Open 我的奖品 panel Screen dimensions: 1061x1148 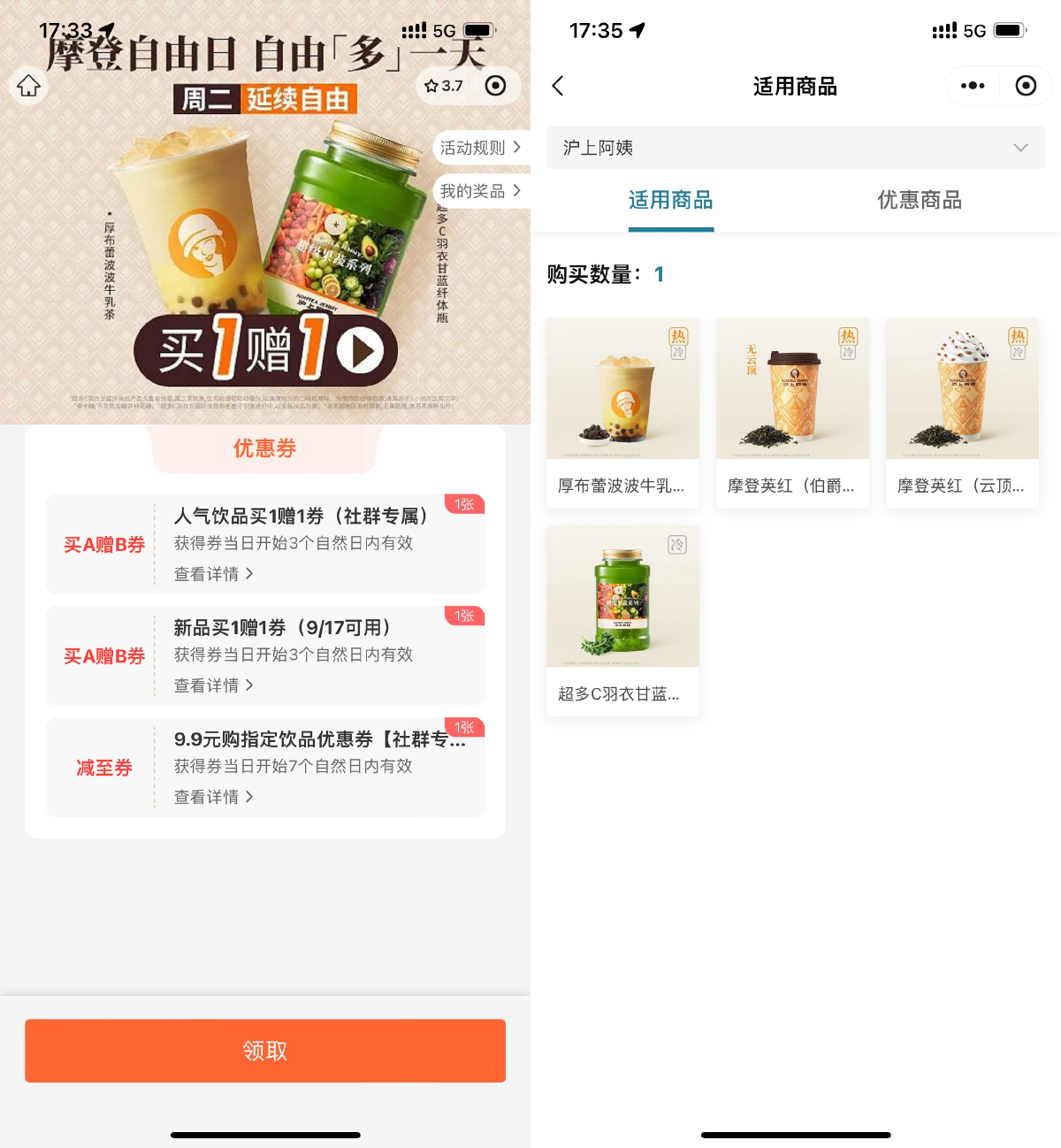[478, 191]
